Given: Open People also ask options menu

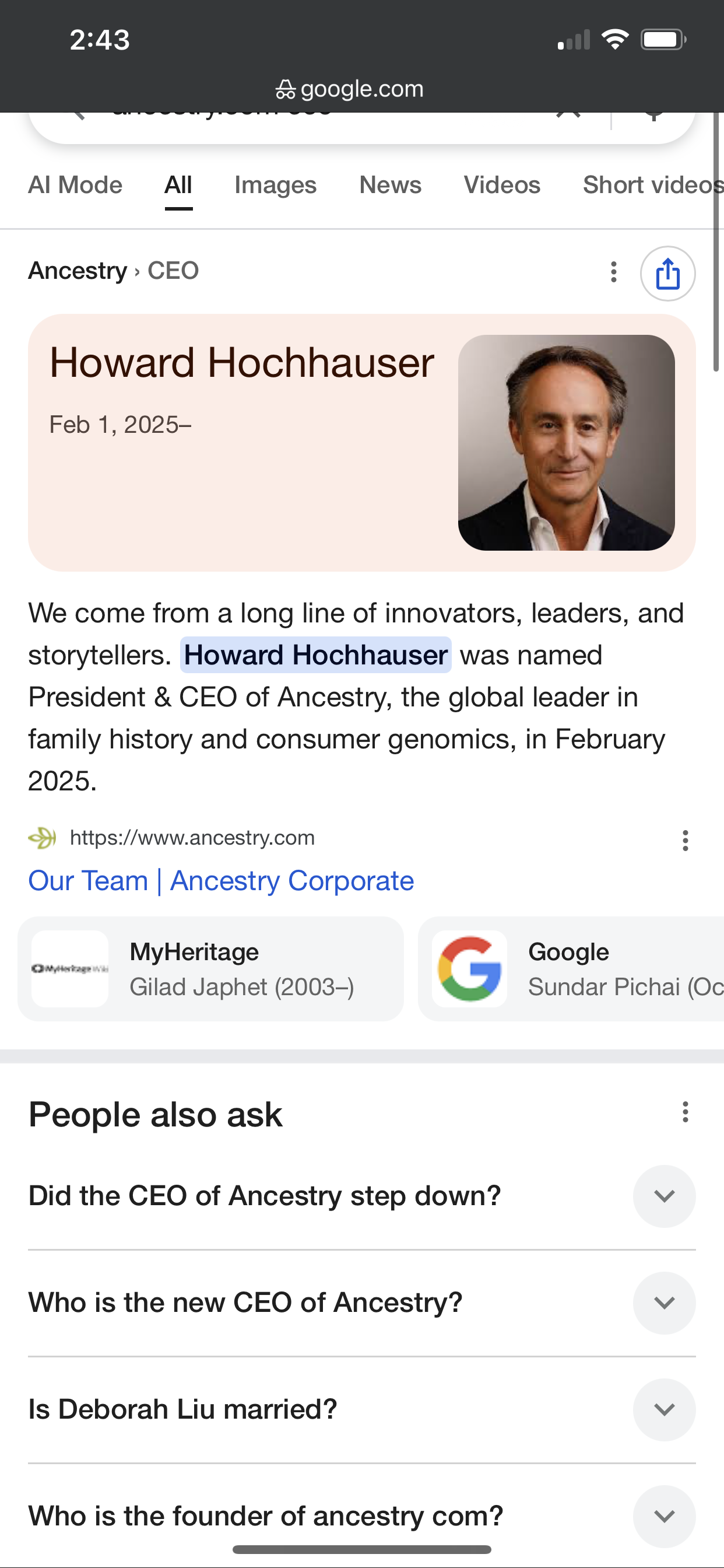Looking at the screenshot, I should [x=685, y=1112].
